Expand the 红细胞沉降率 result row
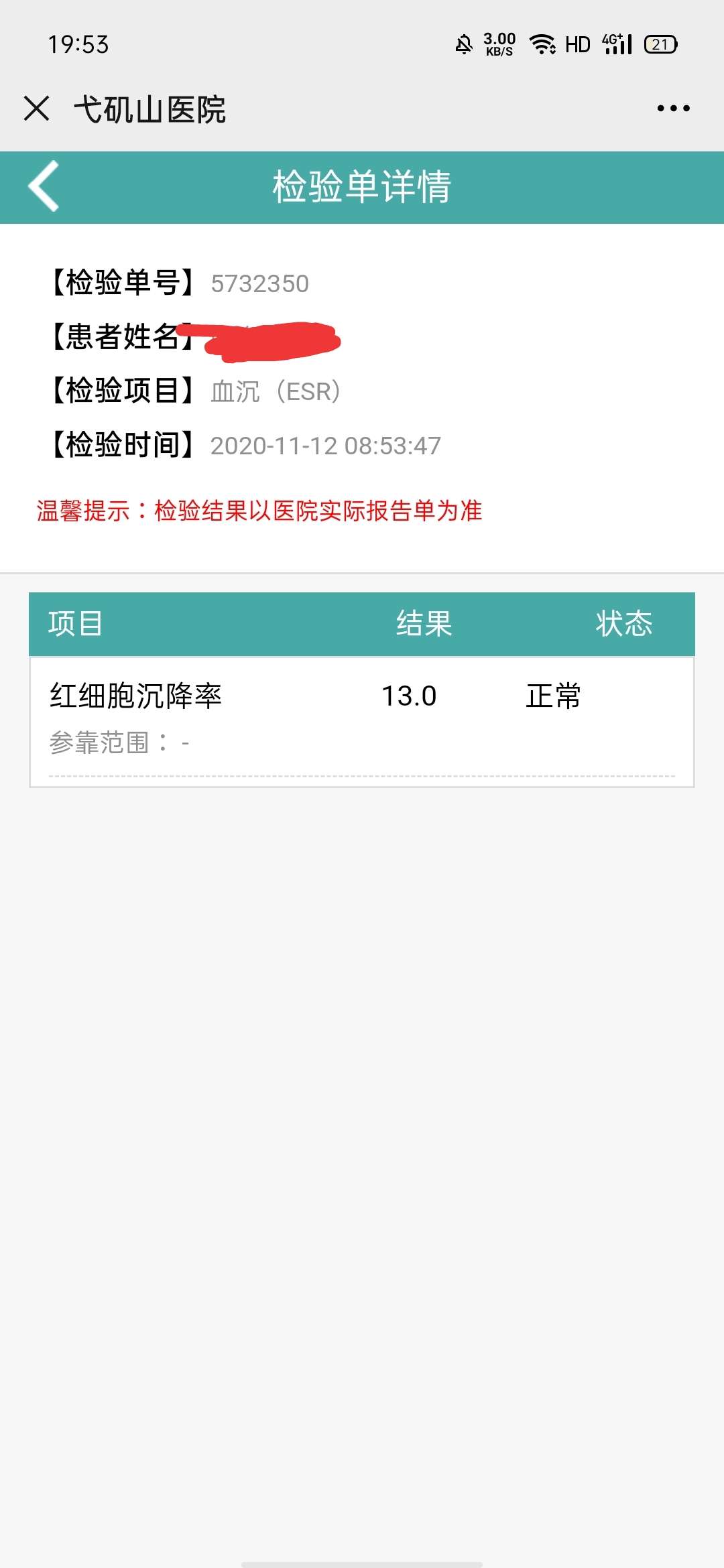 [137, 697]
